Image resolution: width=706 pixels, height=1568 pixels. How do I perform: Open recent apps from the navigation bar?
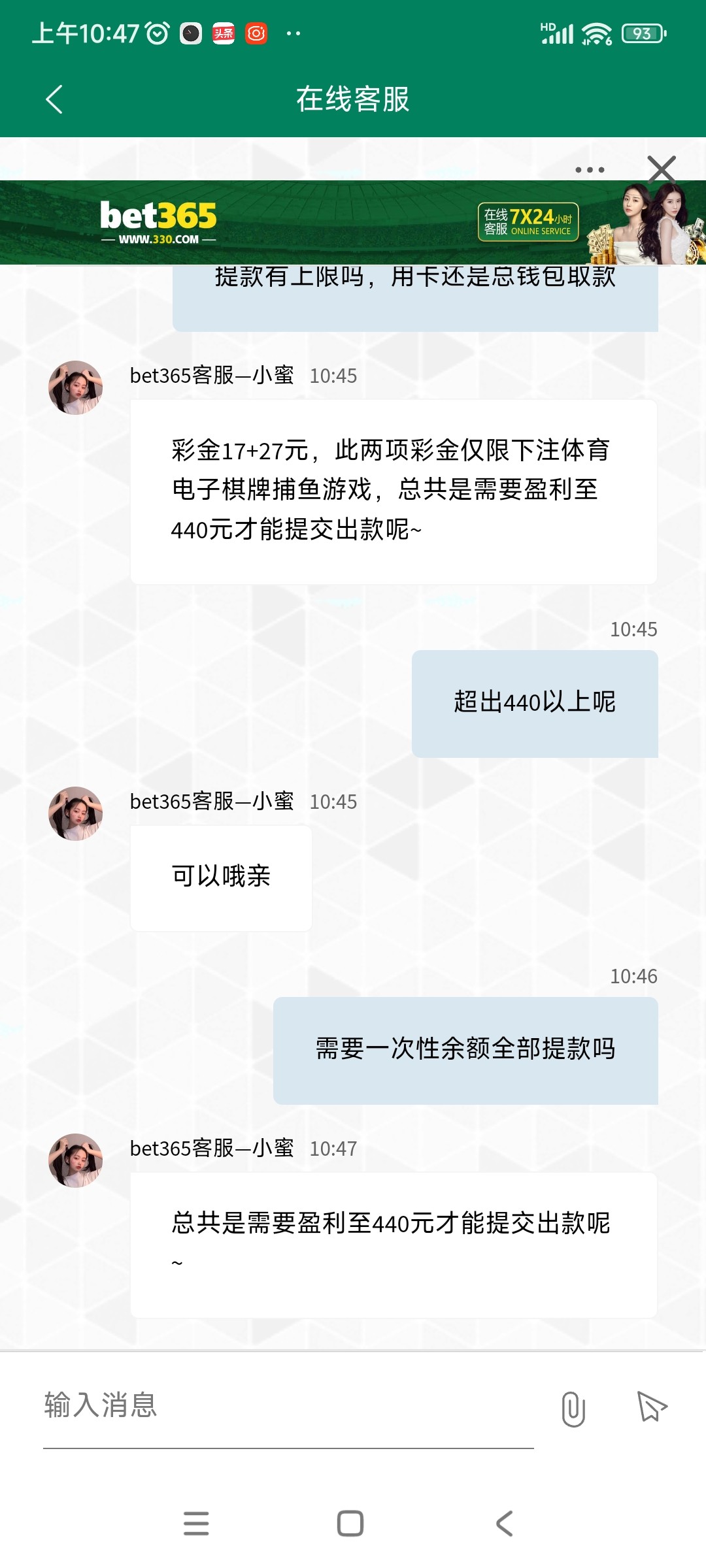pyautogui.click(x=196, y=1524)
